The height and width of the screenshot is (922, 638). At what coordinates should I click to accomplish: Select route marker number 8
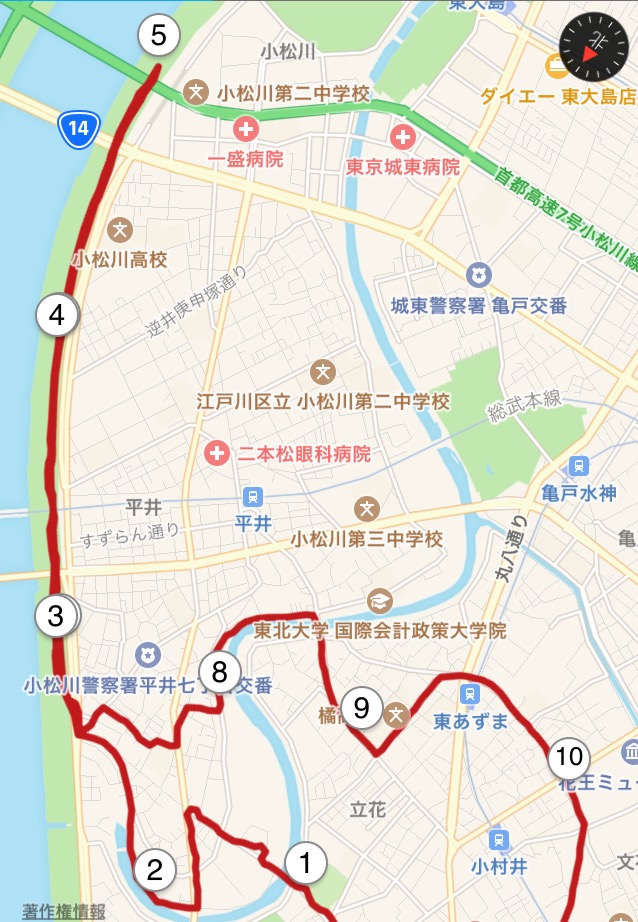click(x=220, y=671)
